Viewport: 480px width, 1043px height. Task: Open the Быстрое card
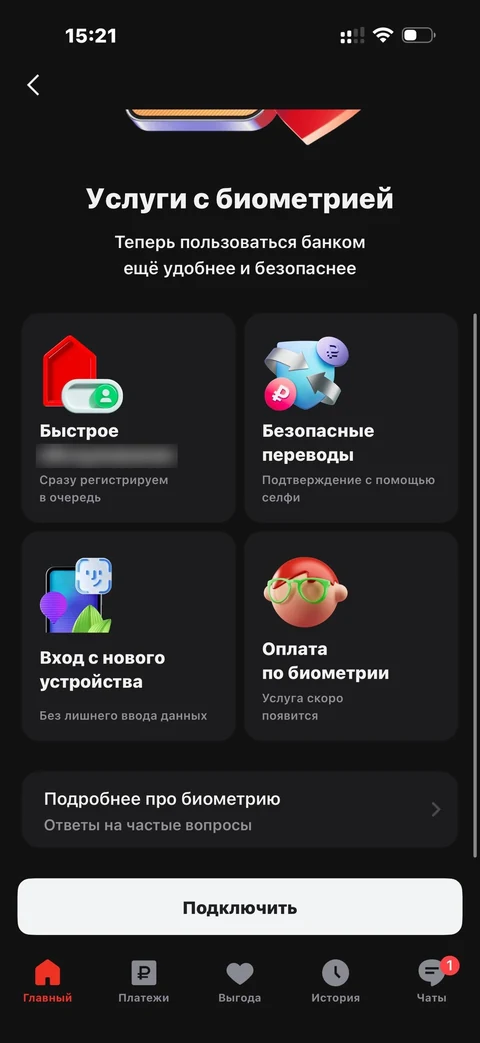click(x=129, y=418)
